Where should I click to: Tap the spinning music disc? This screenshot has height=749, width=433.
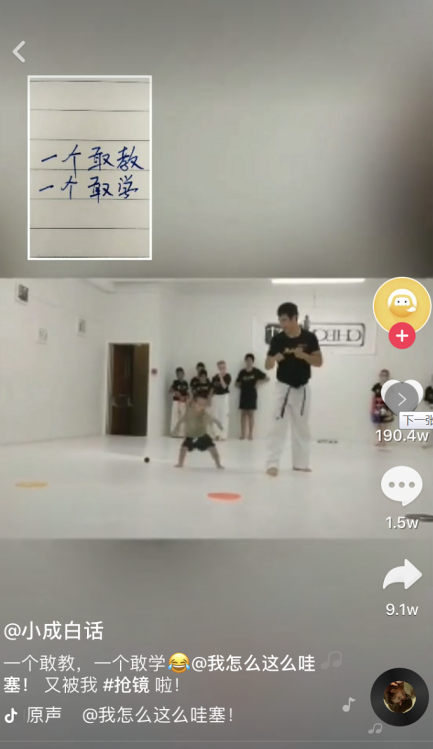pos(400,697)
